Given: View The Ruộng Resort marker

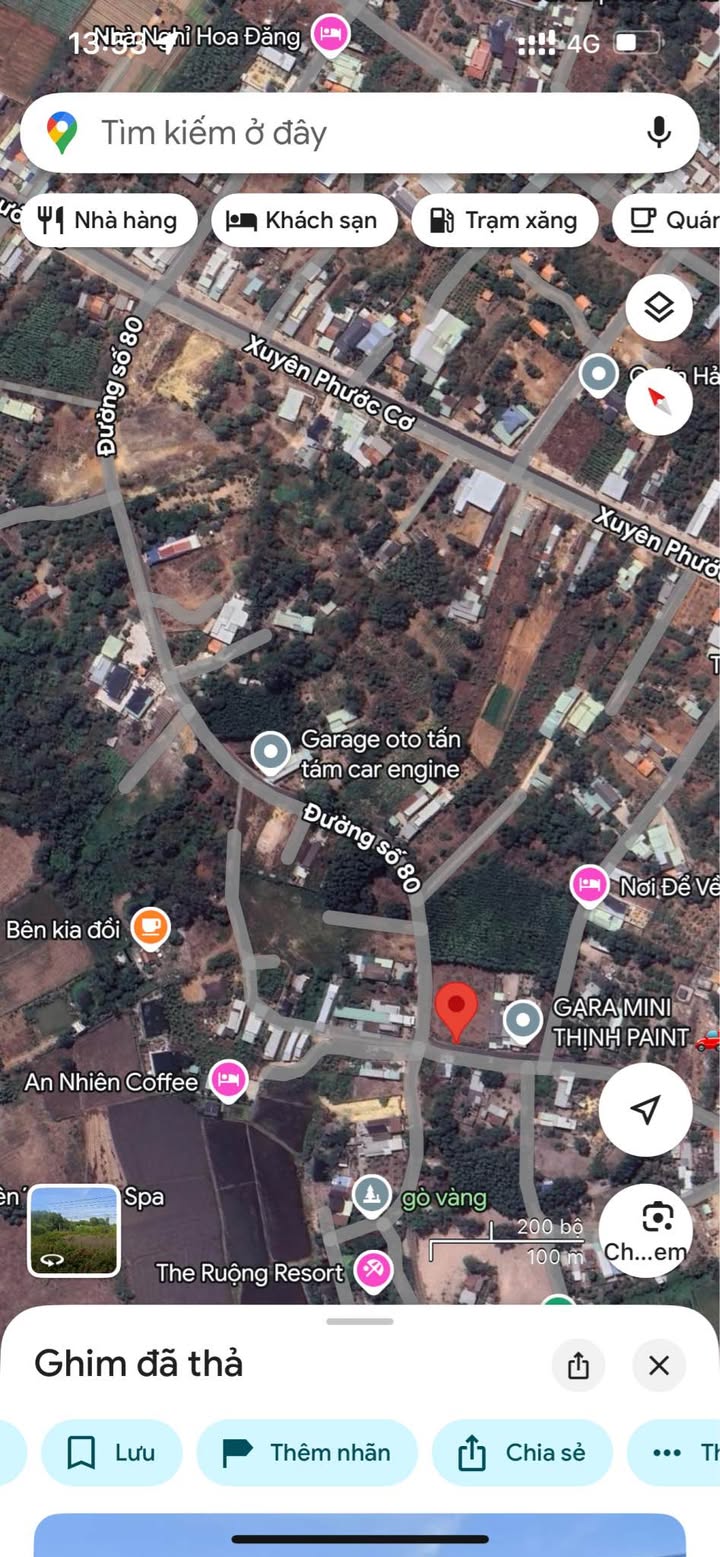Looking at the screenshot, I should (x=373, y=1270).
